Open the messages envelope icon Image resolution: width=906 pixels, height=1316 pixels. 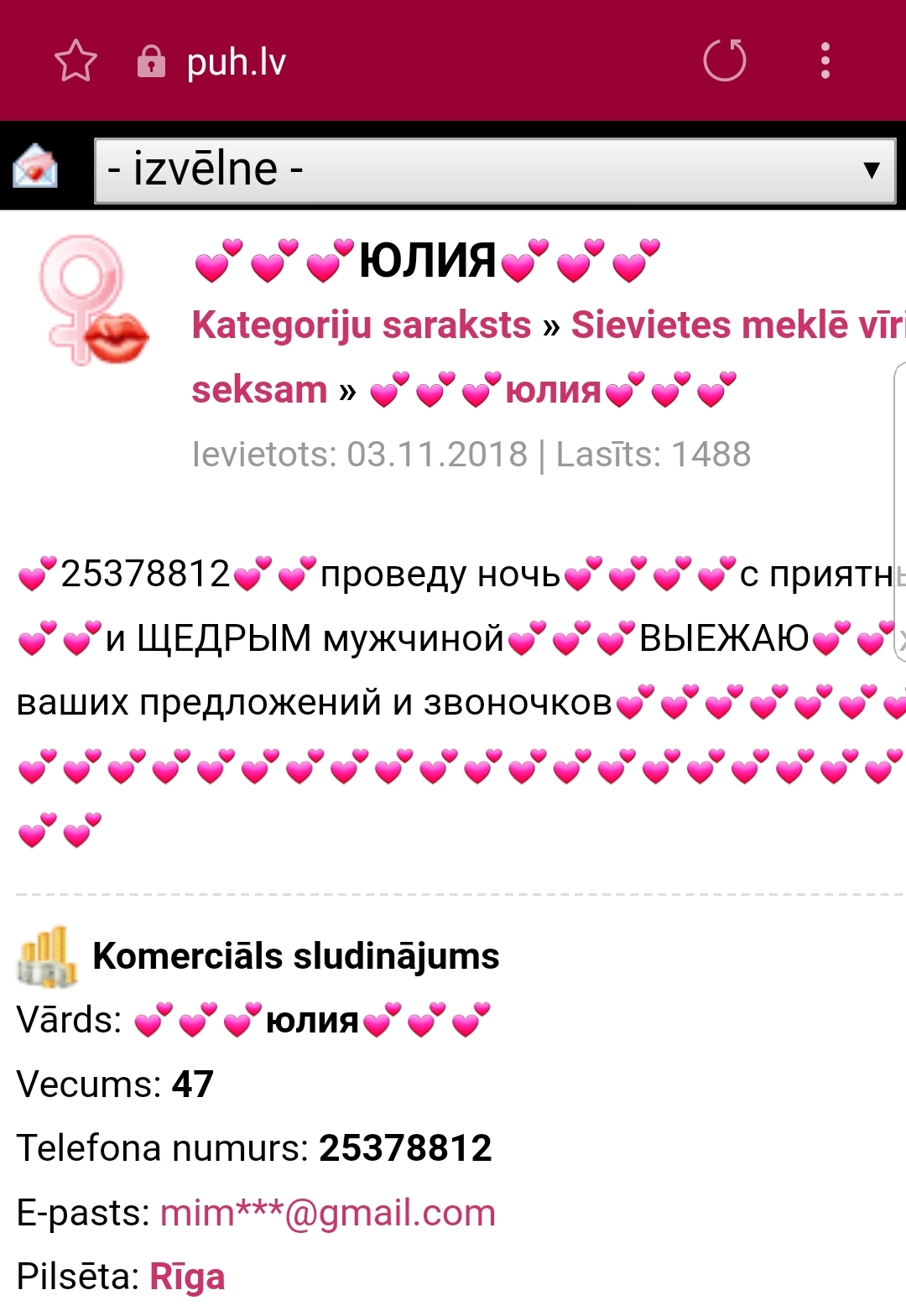35,165
